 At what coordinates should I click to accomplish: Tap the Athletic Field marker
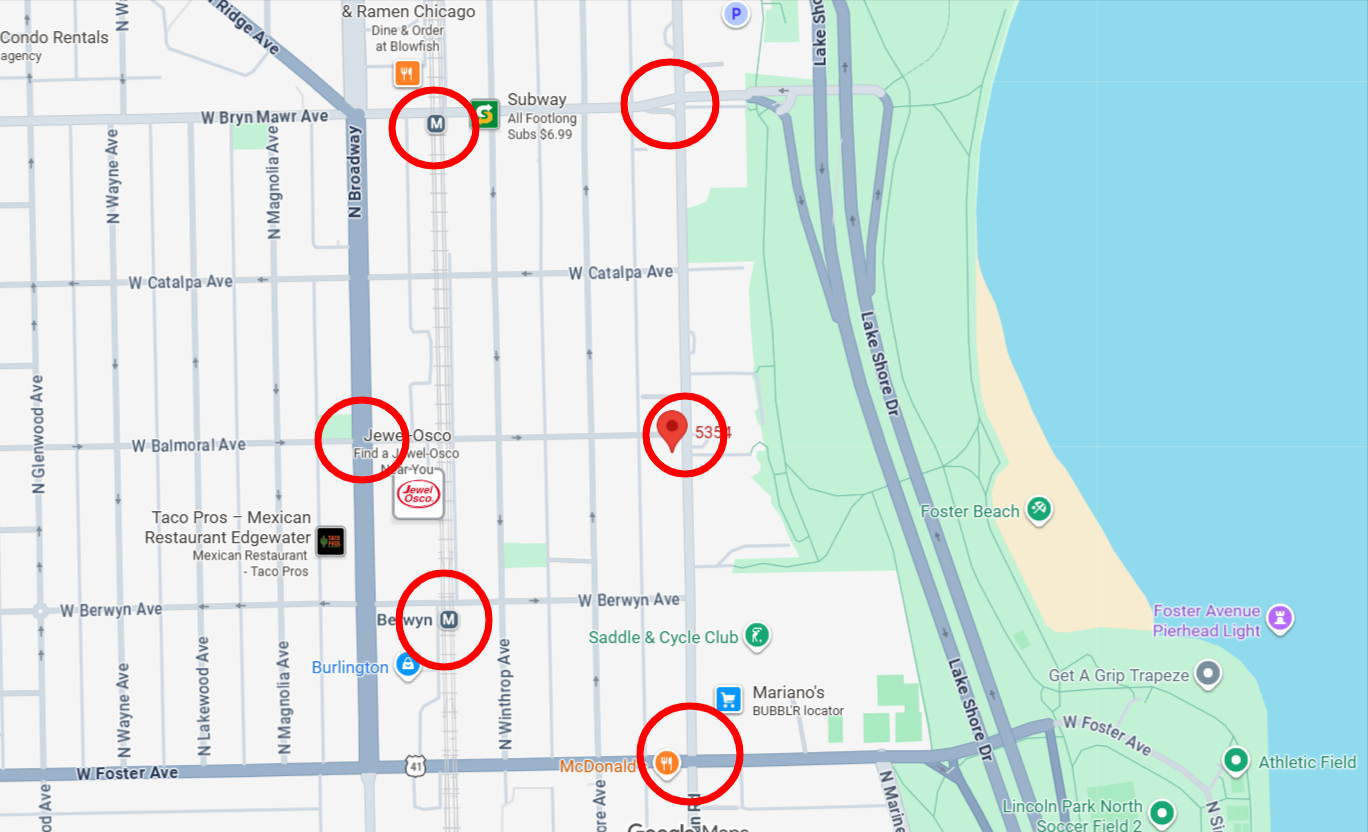[x=1236, y=761]
